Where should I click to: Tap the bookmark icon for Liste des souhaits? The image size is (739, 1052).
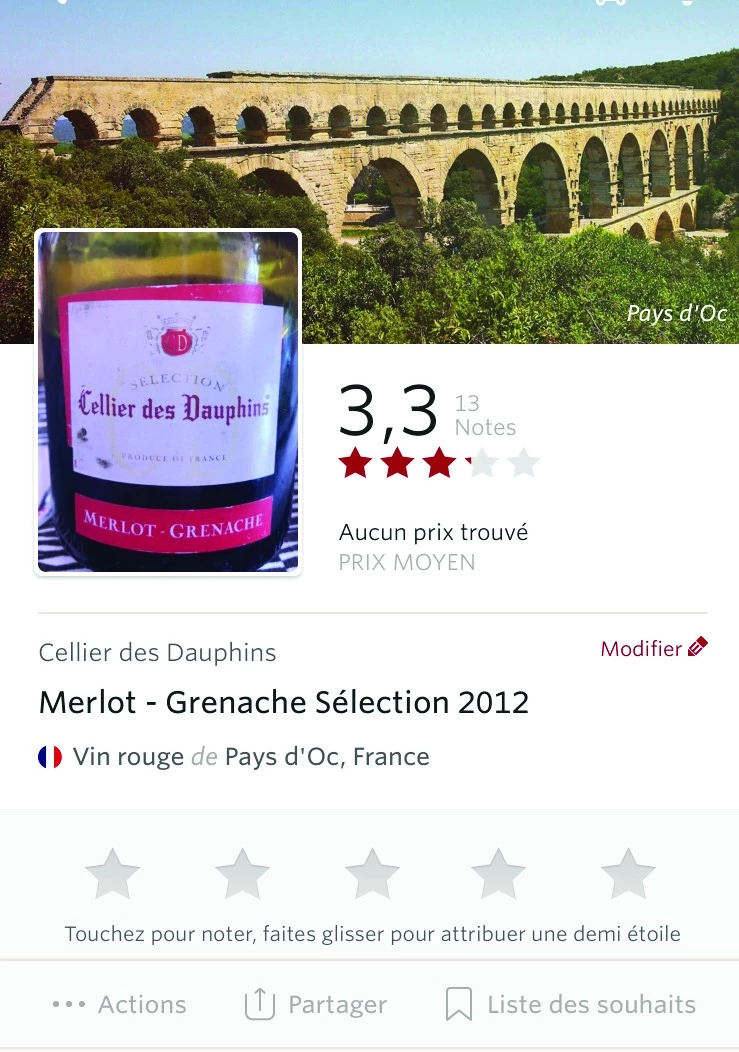point(458,1004)
